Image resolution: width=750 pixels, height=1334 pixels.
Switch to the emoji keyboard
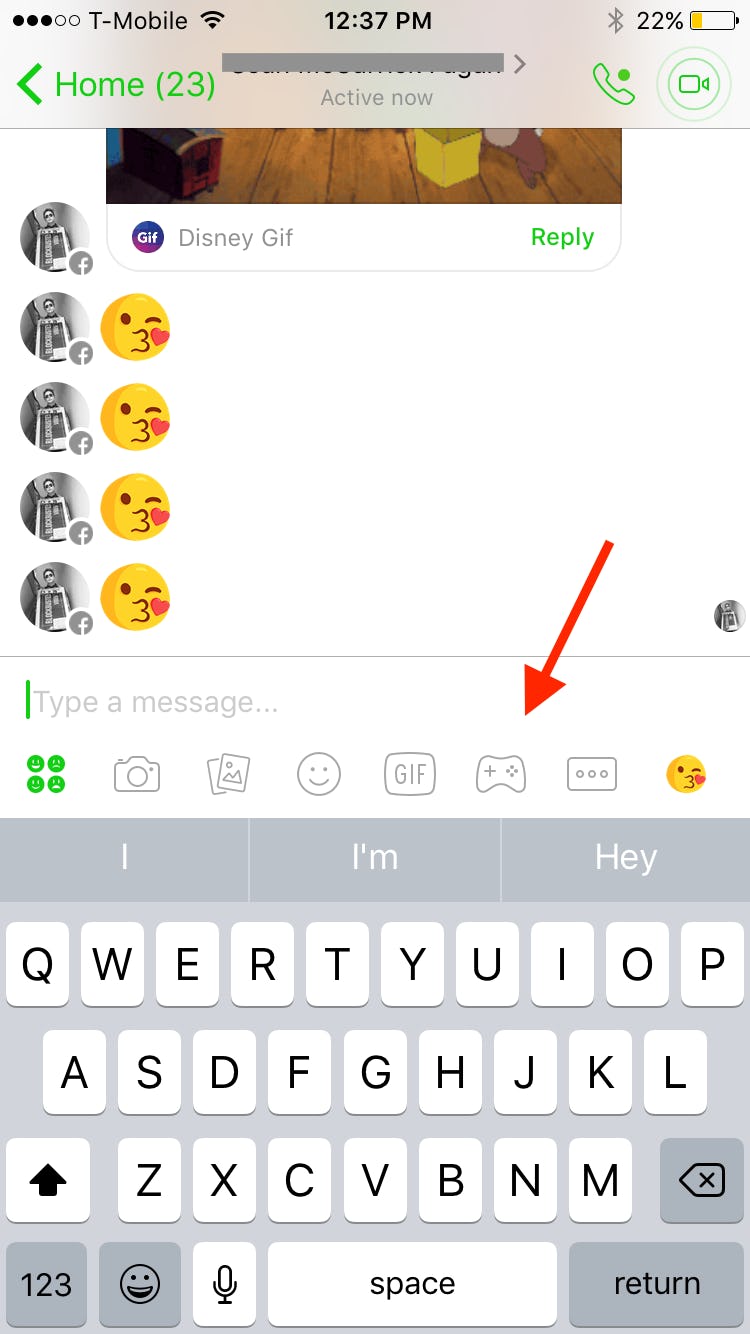140,1284
